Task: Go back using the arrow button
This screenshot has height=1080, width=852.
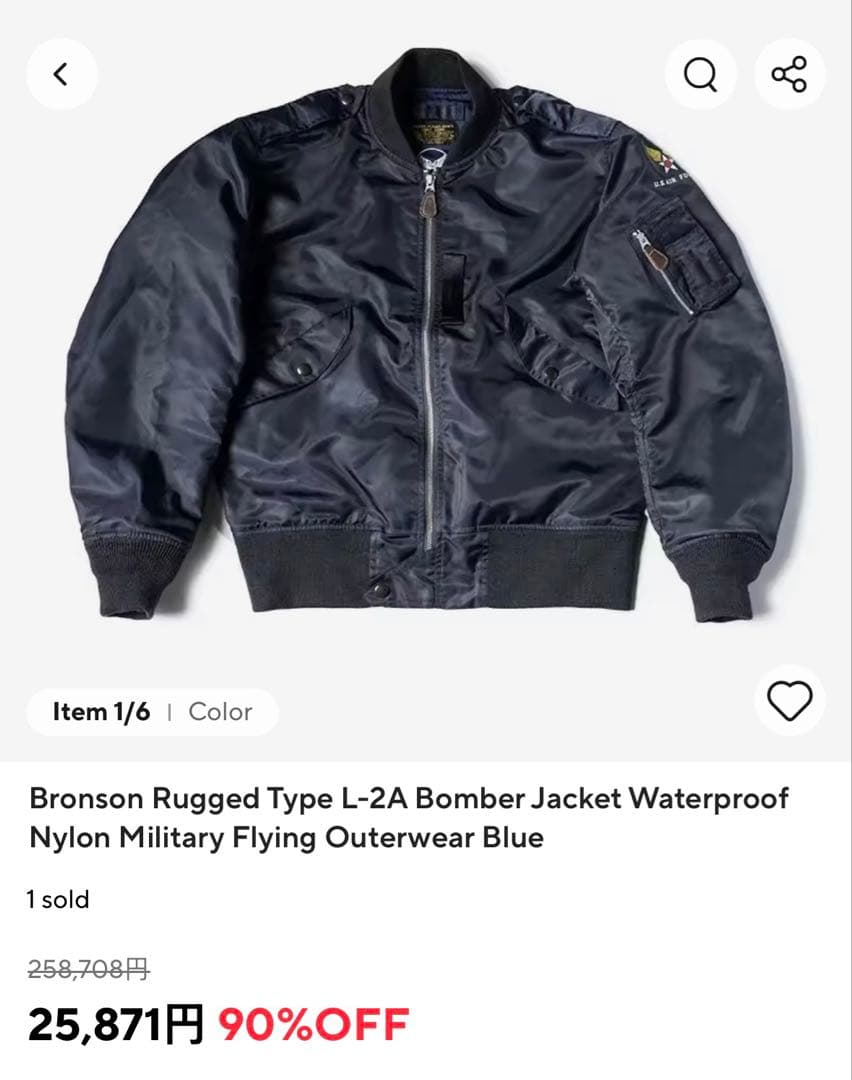Action: click(x=62, y=74)
